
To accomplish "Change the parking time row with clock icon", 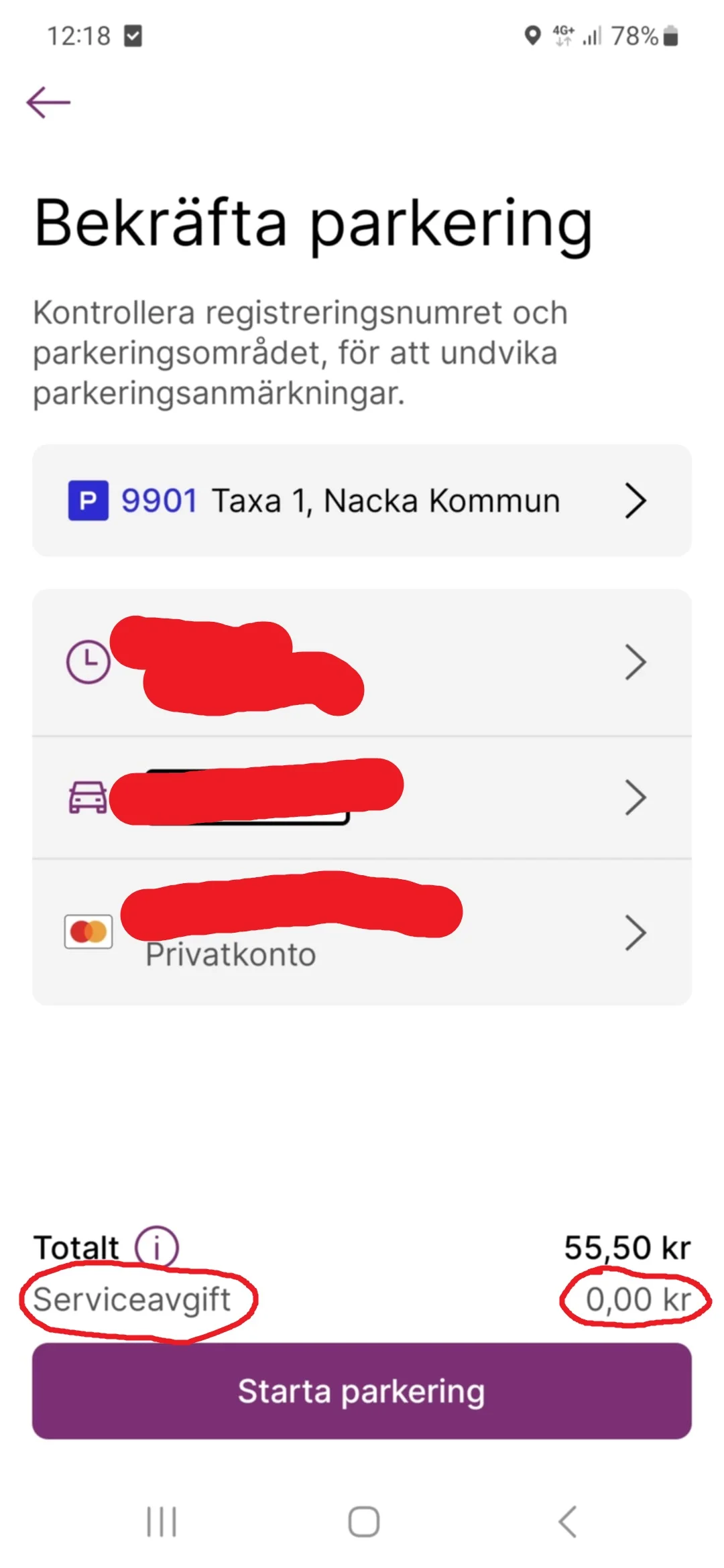I will coord(361,663).
